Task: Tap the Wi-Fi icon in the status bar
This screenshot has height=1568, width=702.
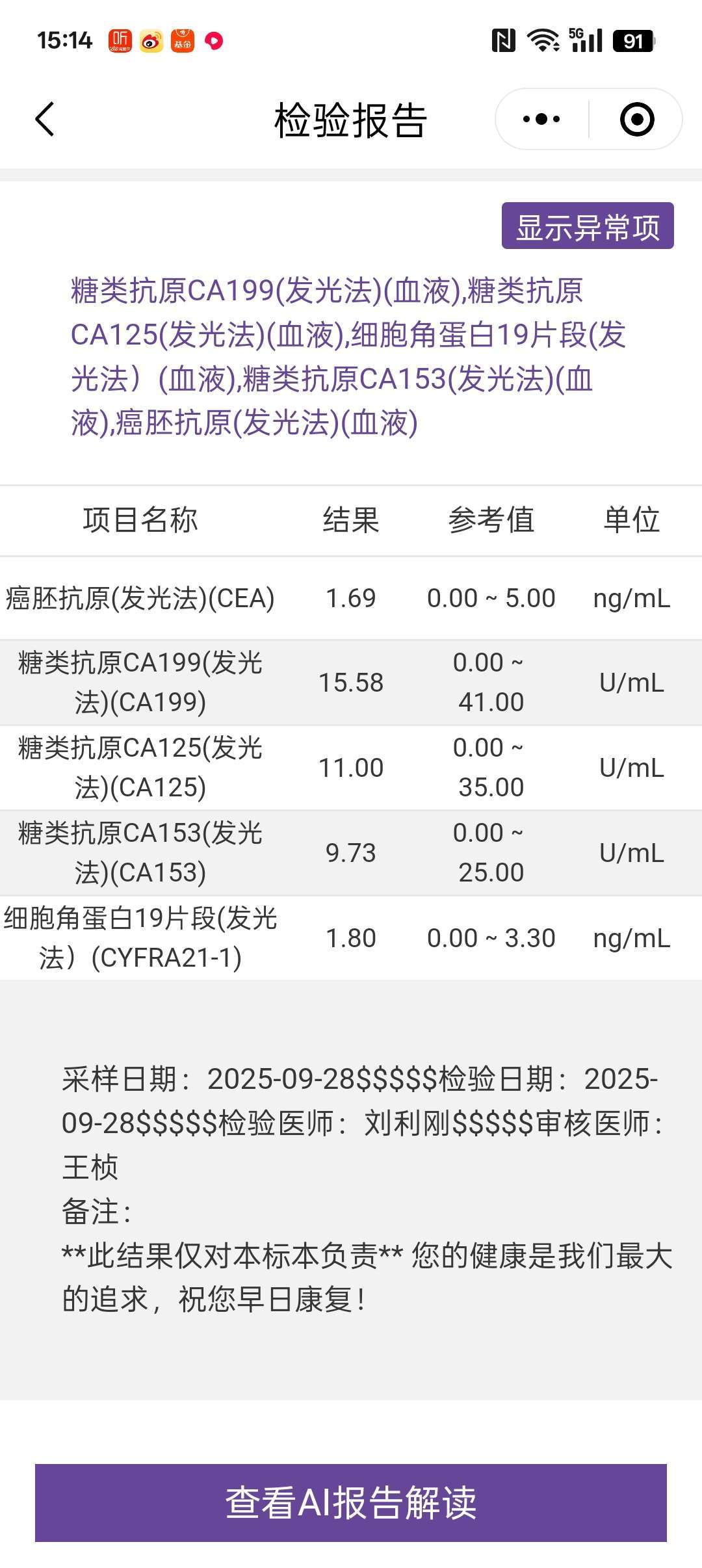Action: 543,40
